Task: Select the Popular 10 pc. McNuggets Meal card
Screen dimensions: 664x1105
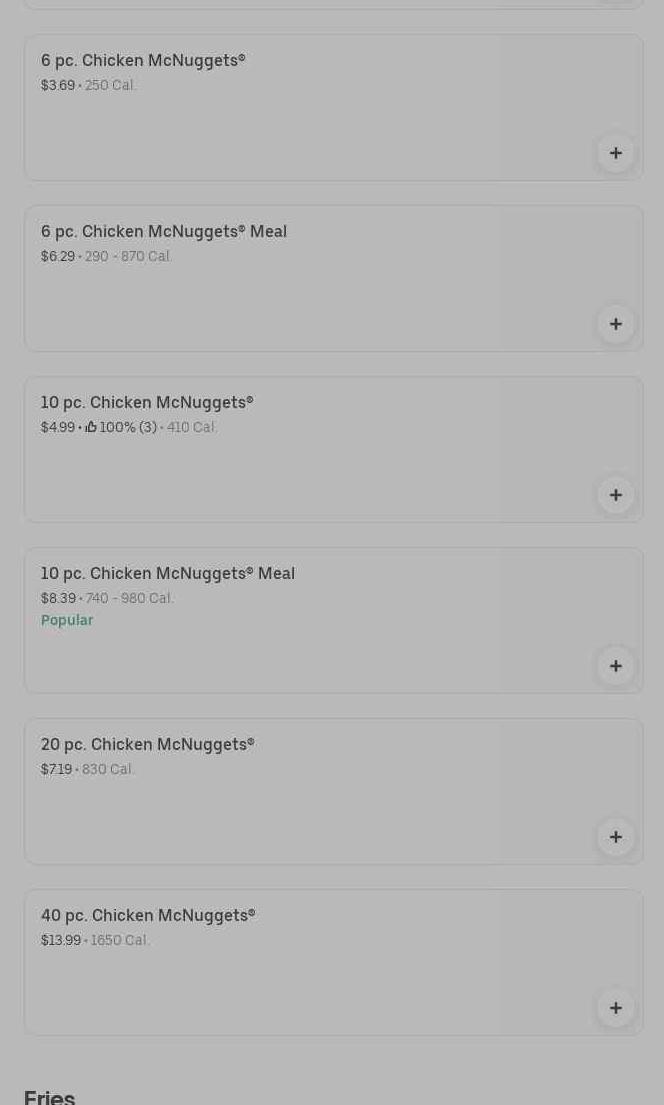Action: 333,621
